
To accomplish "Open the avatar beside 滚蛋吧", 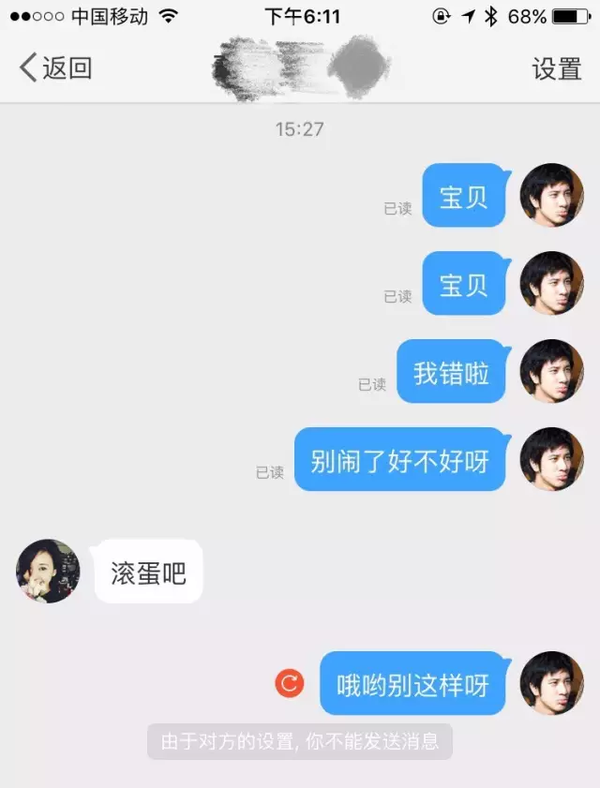I will pos(47,571).
